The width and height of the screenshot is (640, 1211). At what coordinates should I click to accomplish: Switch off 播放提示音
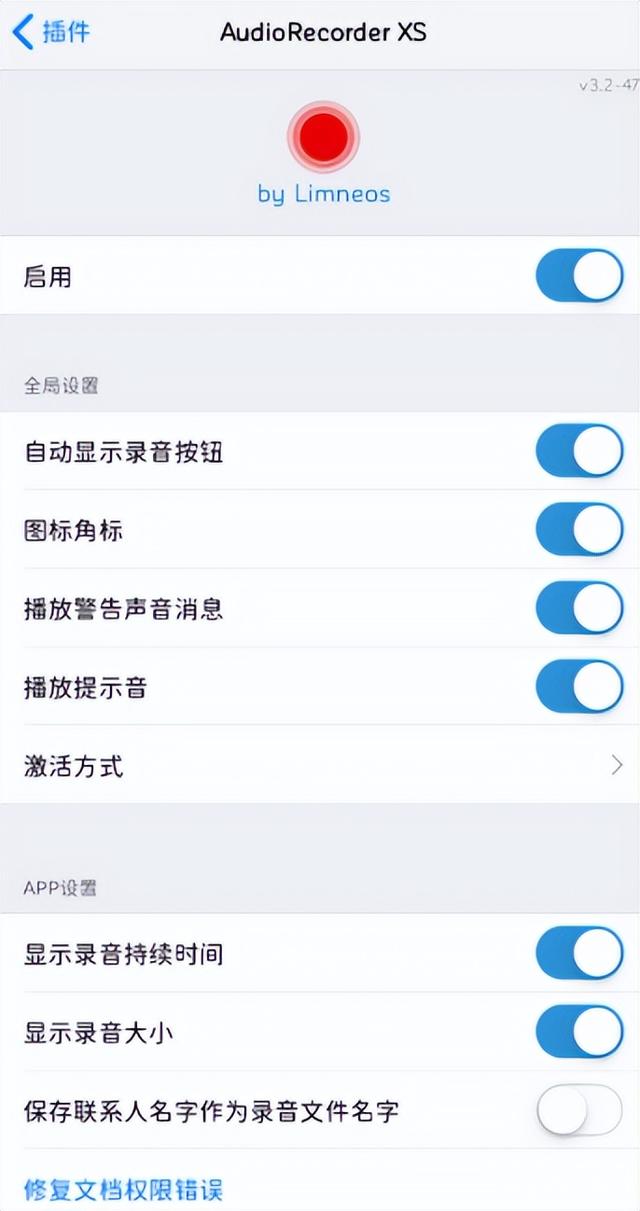(579, 687)
